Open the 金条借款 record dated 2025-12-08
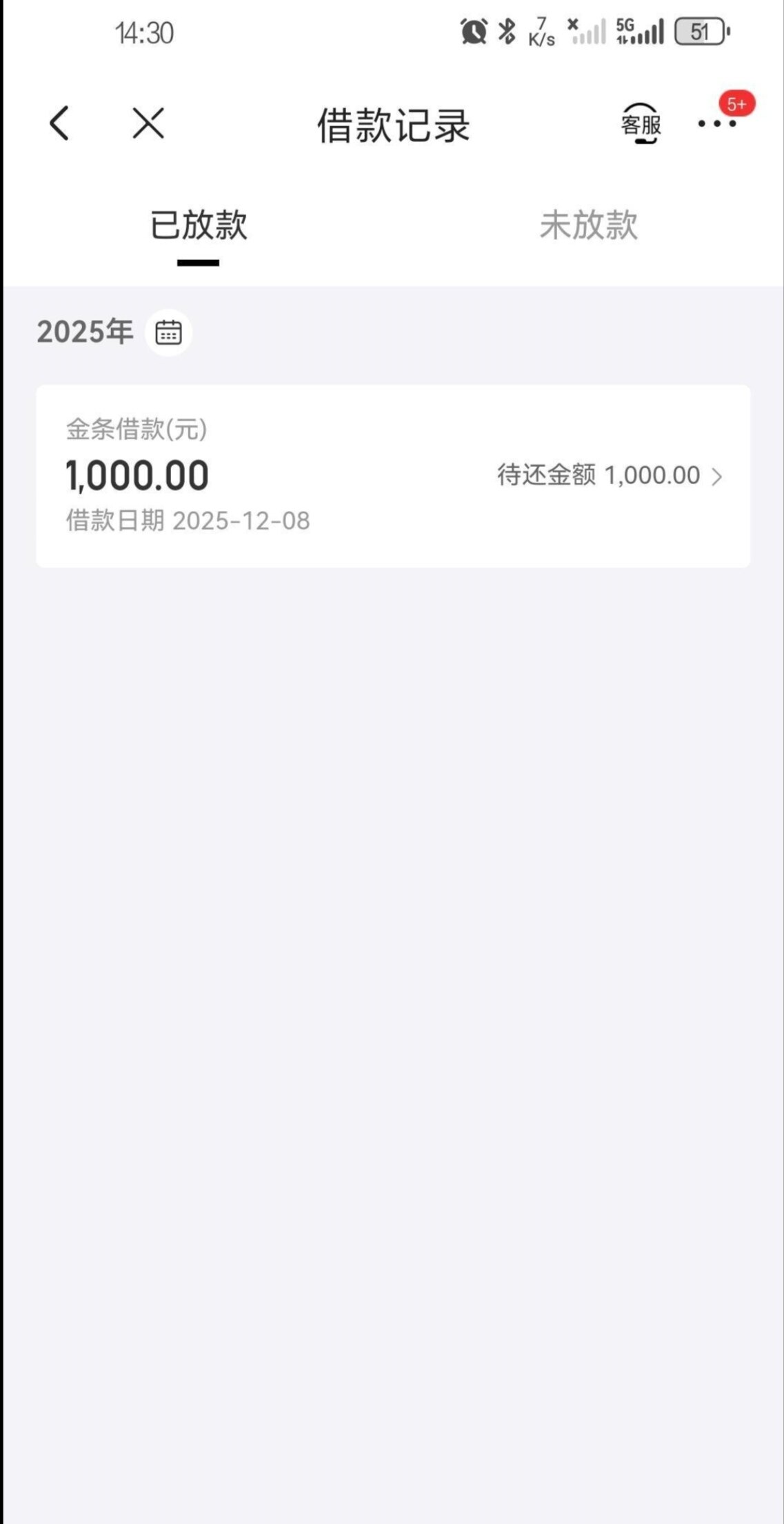This screenshot has height=1524, width=784. point(393,476)
